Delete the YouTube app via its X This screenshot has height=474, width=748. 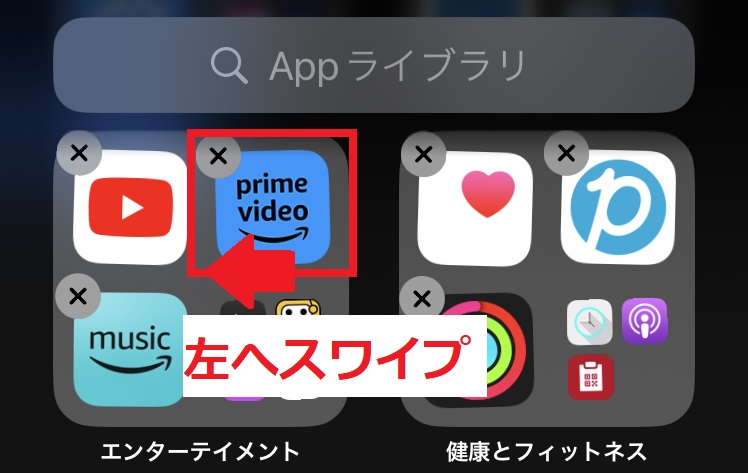pos(79,153)
